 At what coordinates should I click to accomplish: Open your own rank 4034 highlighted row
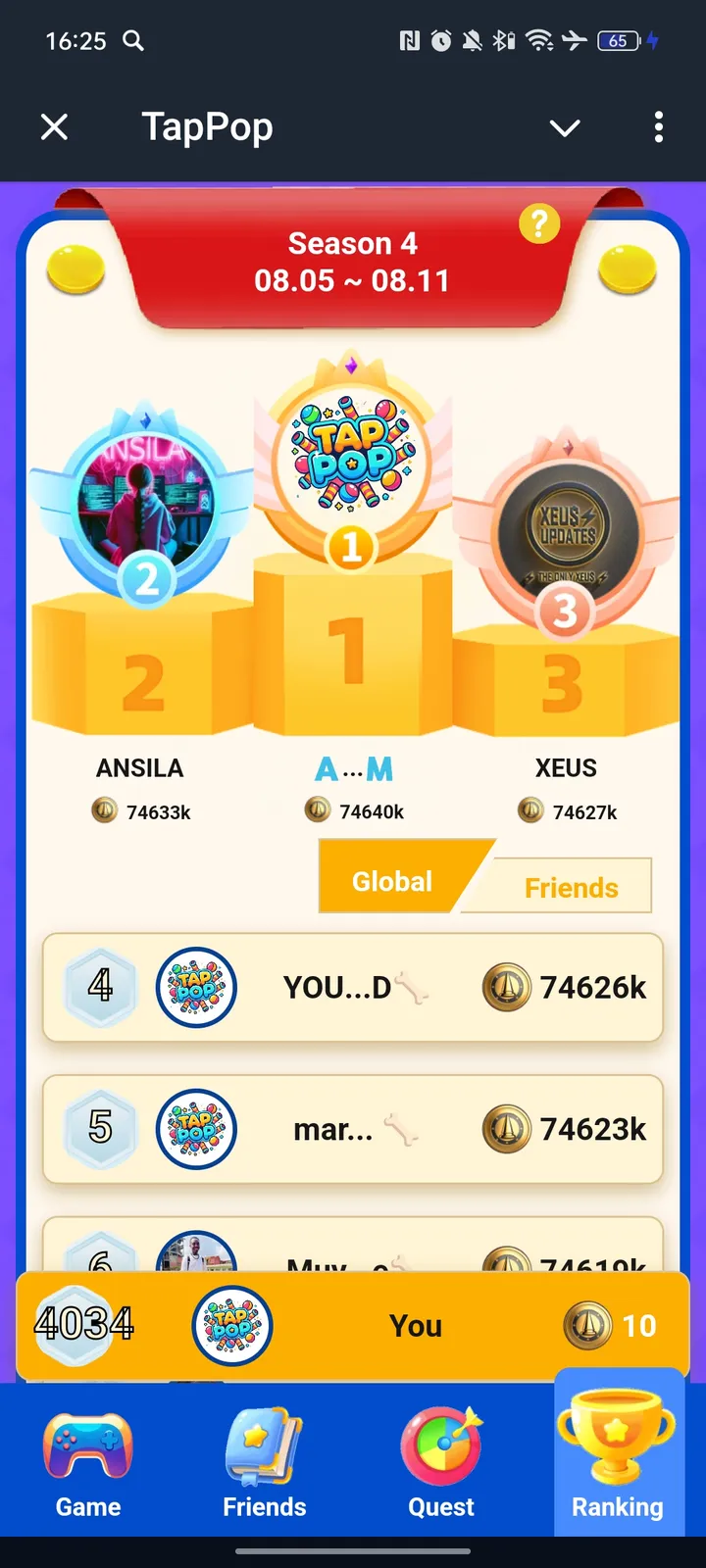pos(353,1325)
